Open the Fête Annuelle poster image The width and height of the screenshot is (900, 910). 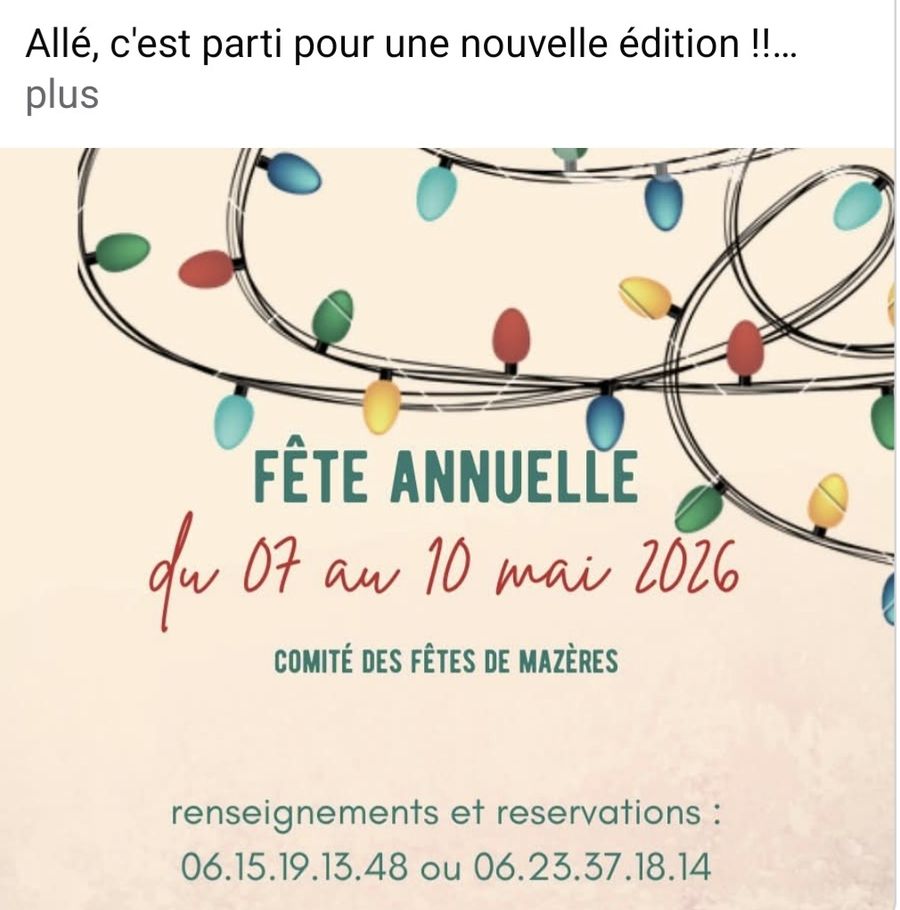pyautogui.click(x=448, y=528)
